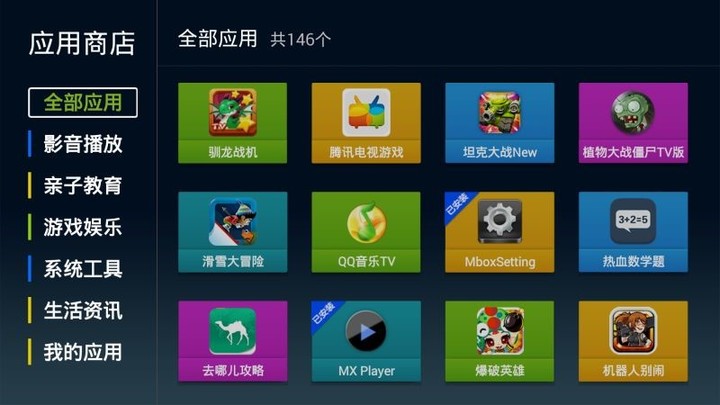Tap the 滑雪大冒险 game tile
Screen dimensions: 720x405
click(232, 231)
